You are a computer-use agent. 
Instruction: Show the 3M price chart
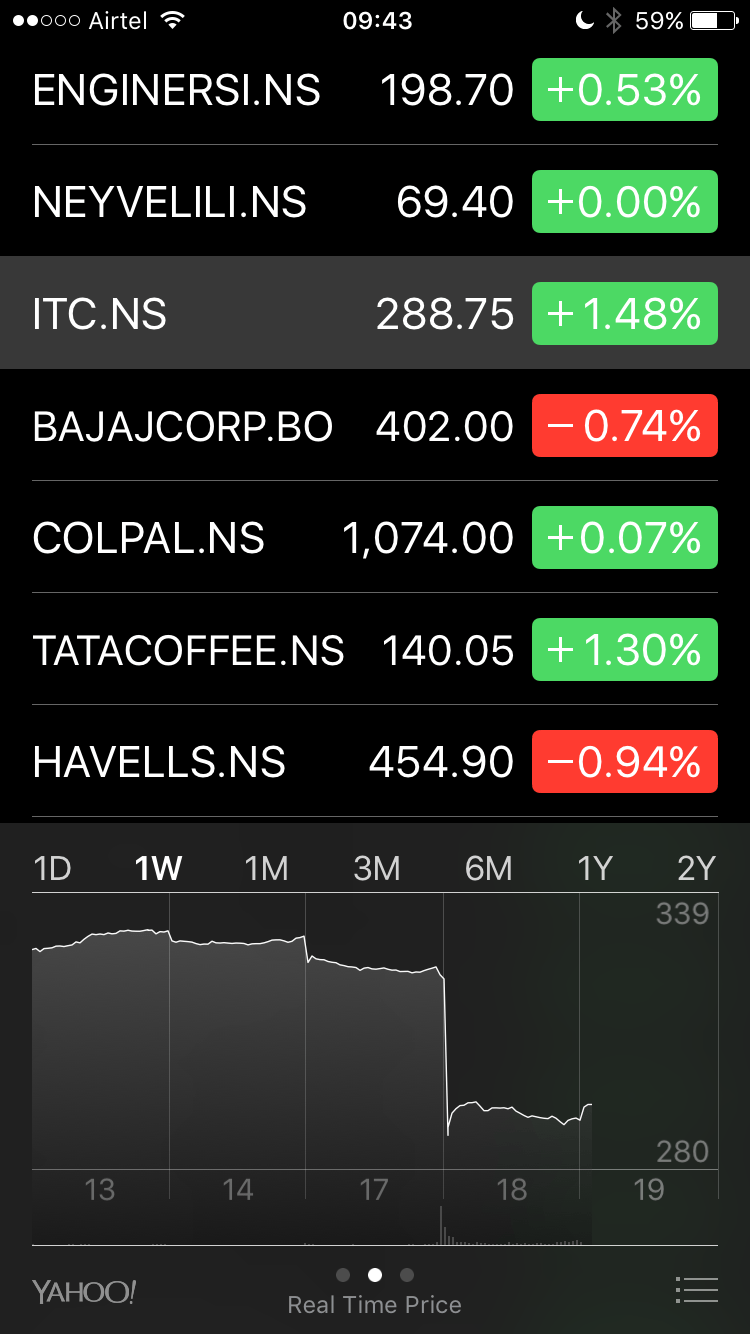tap(376, 868)
